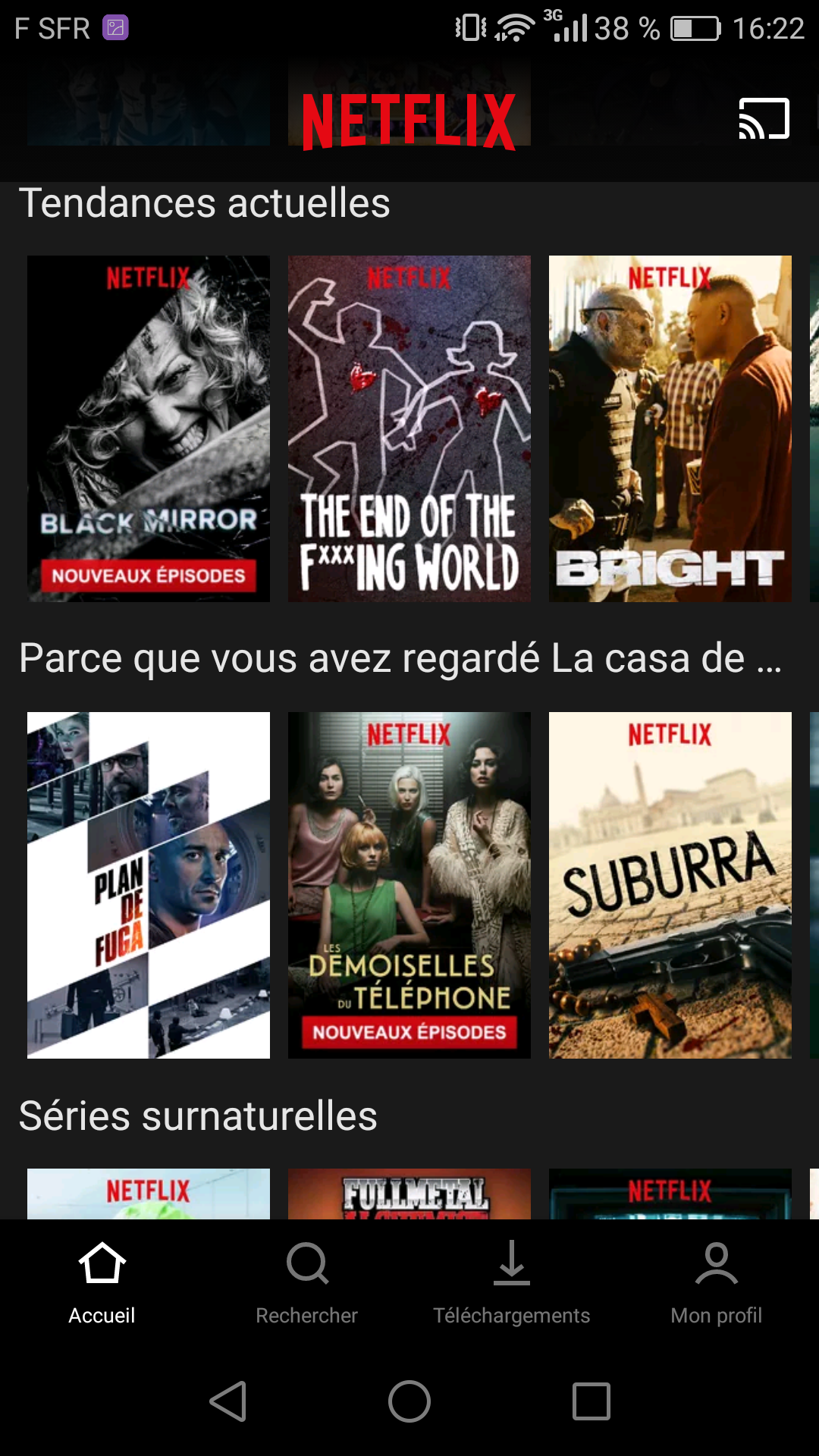Open Black Mirror title
The width and height of the screenshot is (819, 1456).
149,428
